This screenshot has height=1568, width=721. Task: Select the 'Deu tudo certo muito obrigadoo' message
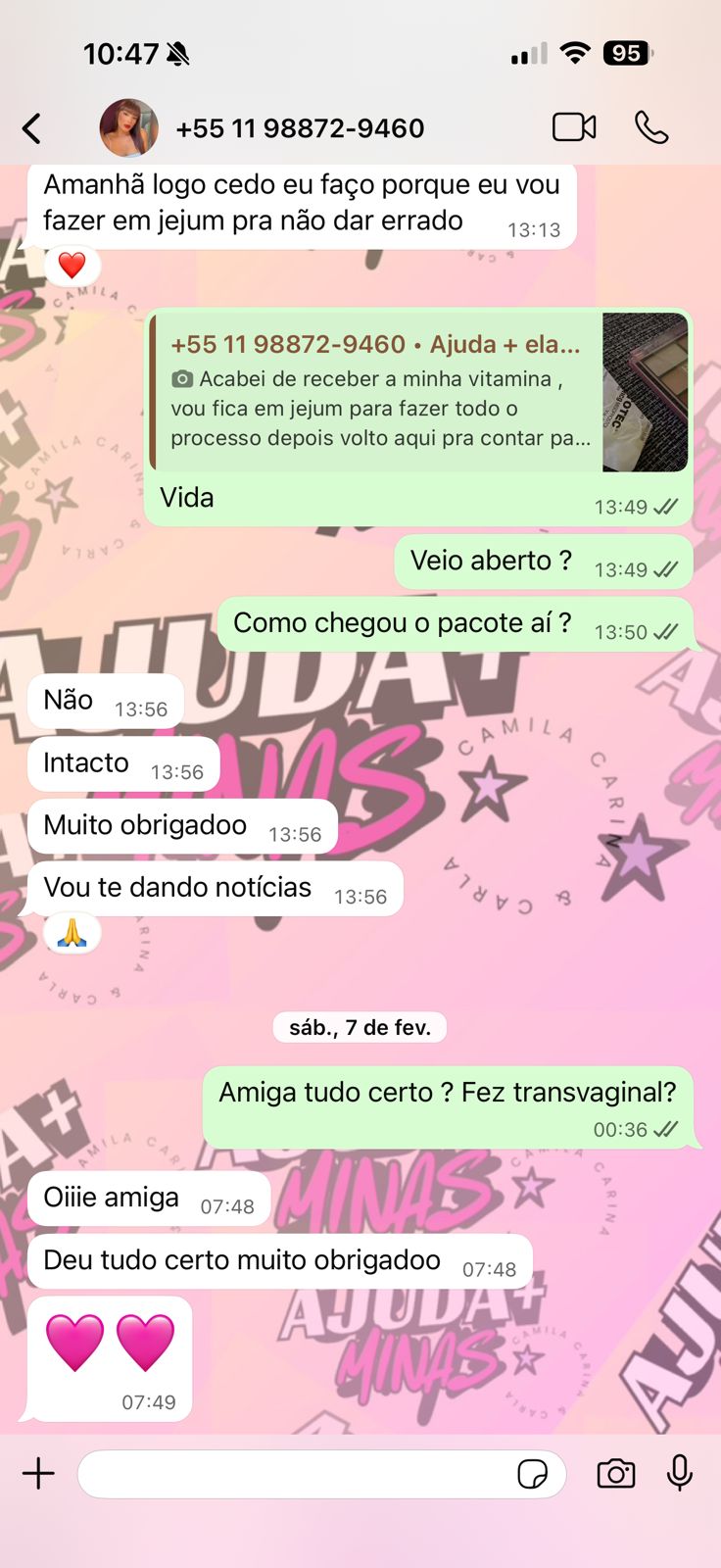point(279,1260)
